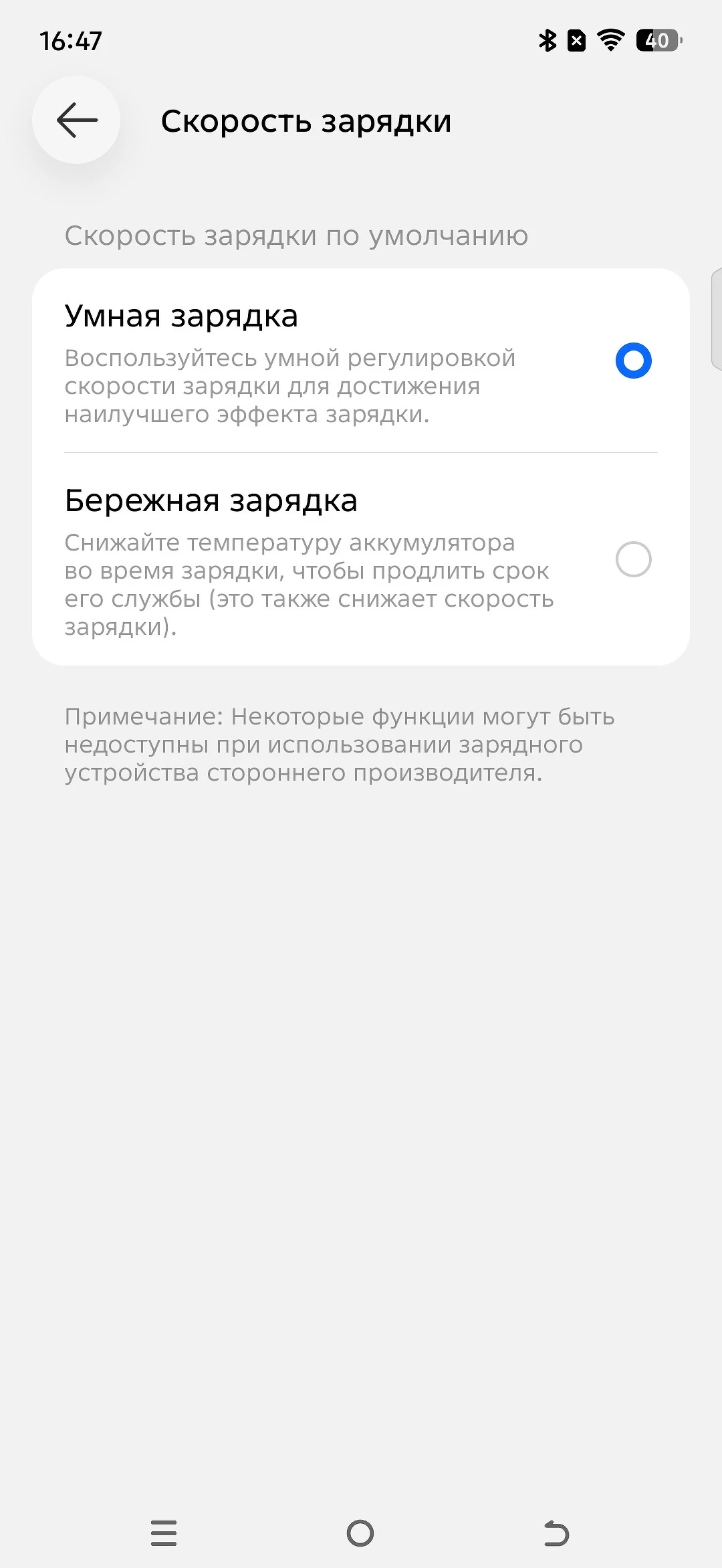Open recent apps from navigation bar
The height and width of the screenshot is (1568, 722).
(164, 1533)
